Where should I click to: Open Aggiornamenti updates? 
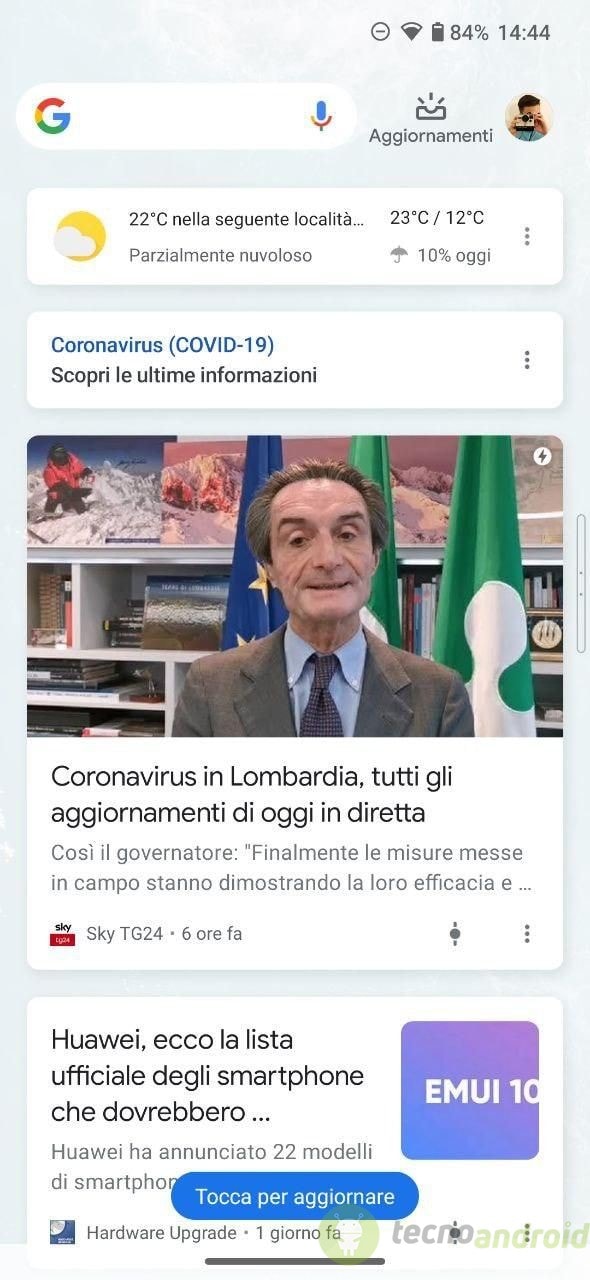431,119
